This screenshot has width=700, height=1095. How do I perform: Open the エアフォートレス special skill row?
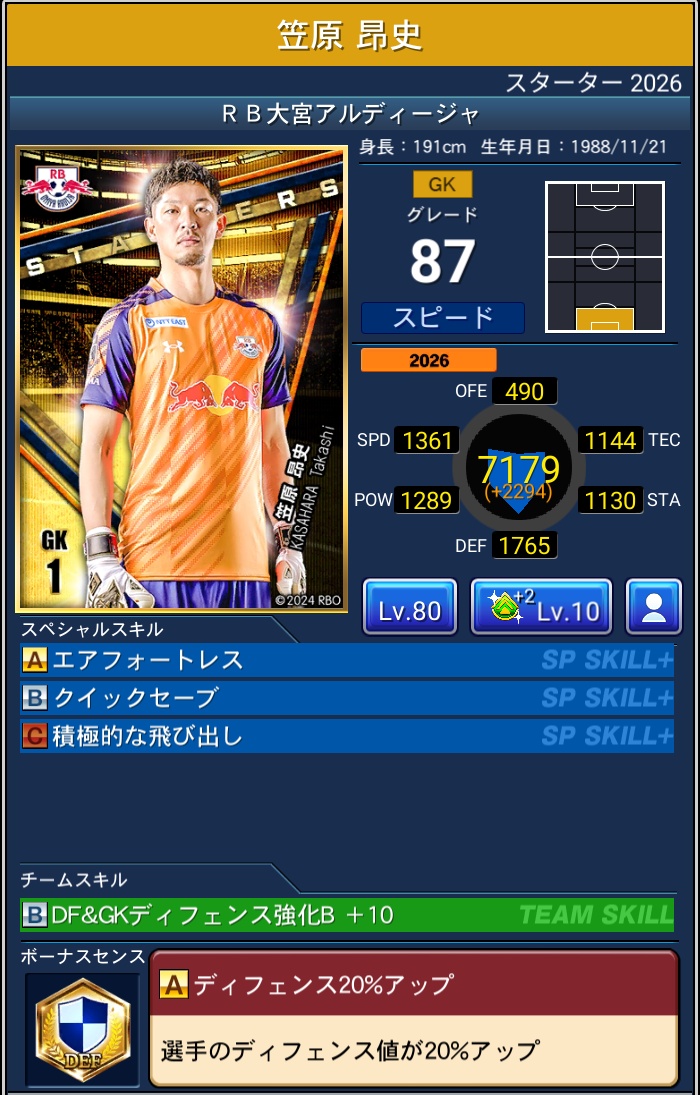pos(347,660)
